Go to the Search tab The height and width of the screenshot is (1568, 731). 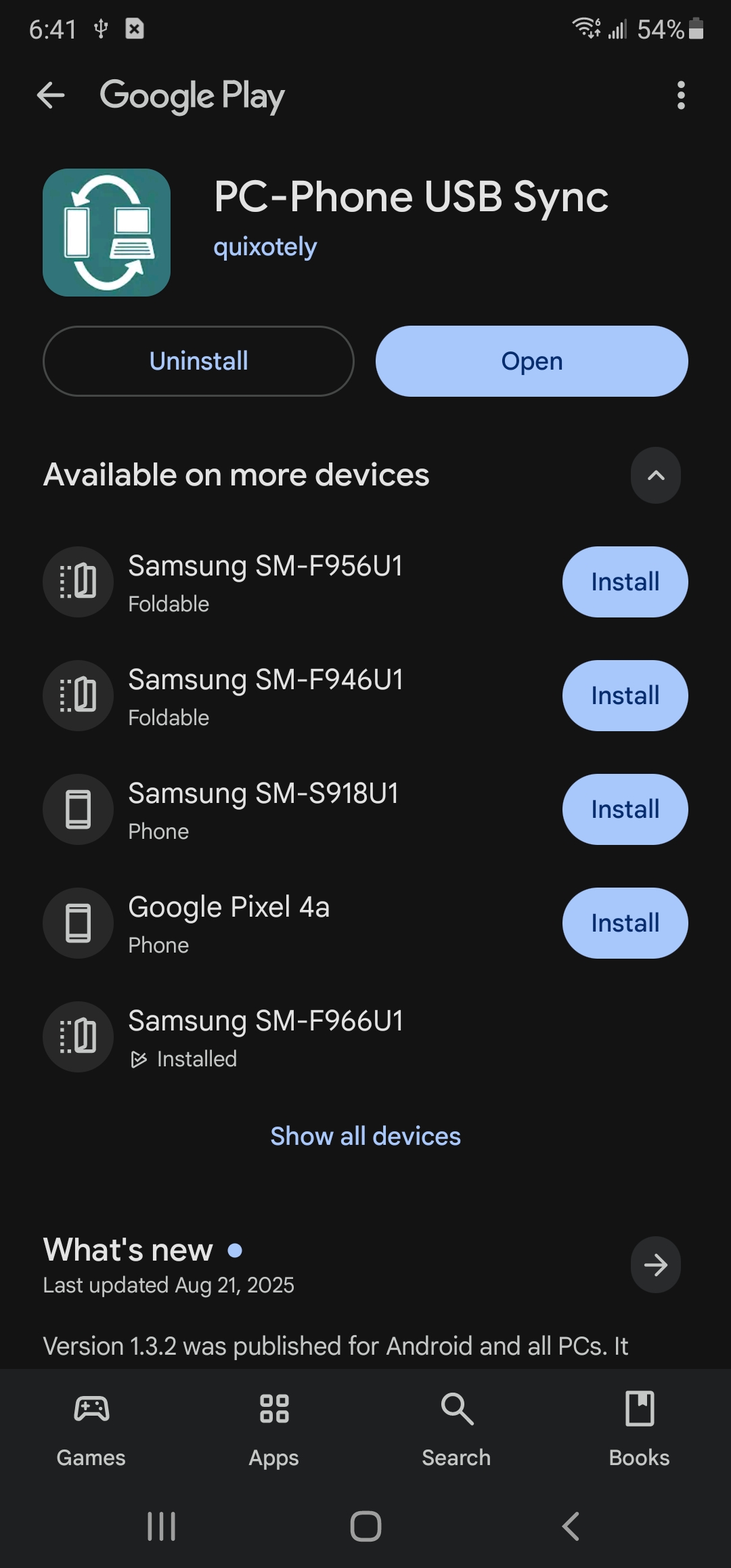click(x=457, y=1429)
